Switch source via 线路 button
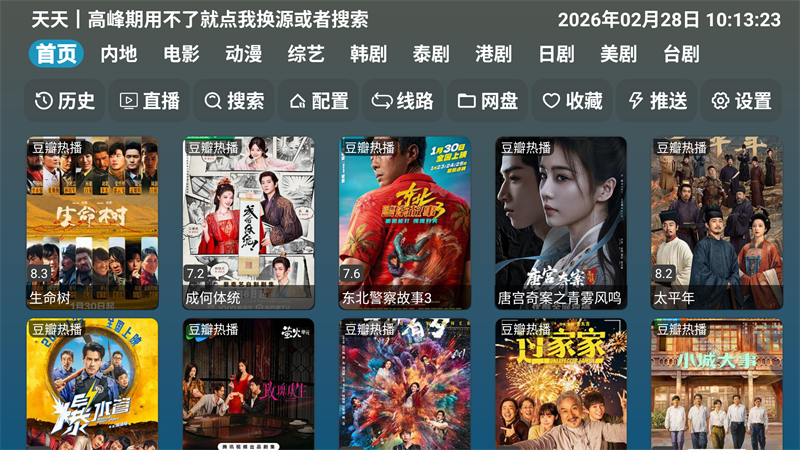 403,101
